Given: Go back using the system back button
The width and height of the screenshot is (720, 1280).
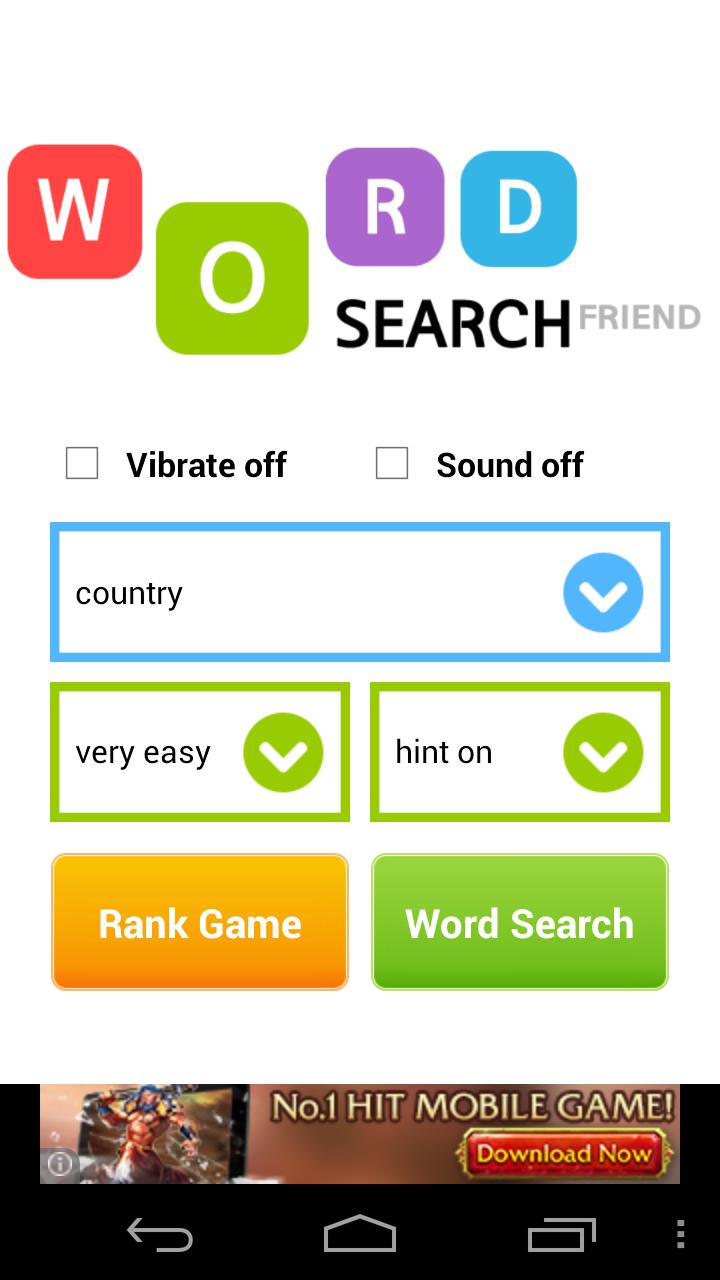Looking at the screenshot, I should coord(160,1236).
